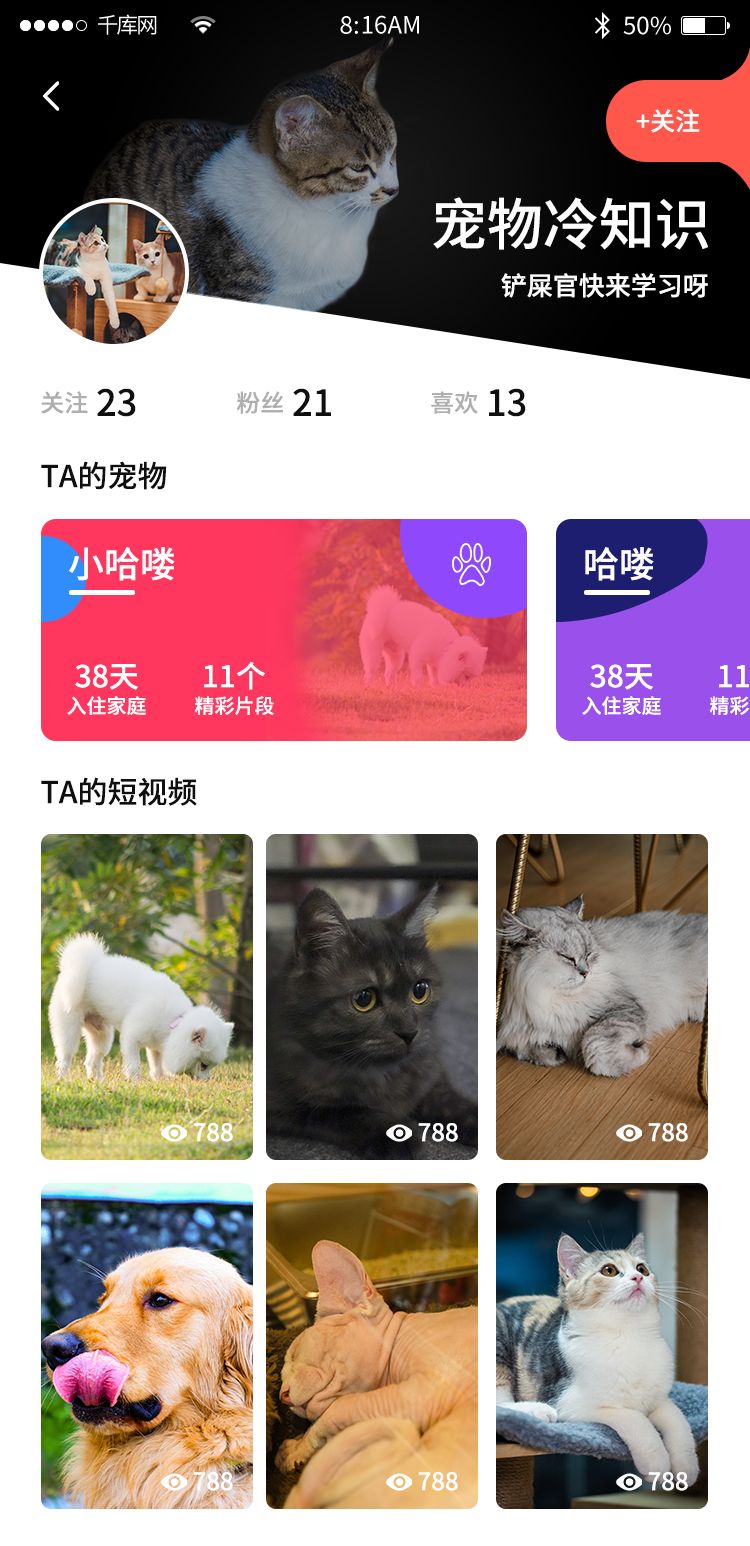The width and height of the screenshot is (750, 1546).
Task: Play the hairless sphynx cat video
Action: [x=372, y=1345]
